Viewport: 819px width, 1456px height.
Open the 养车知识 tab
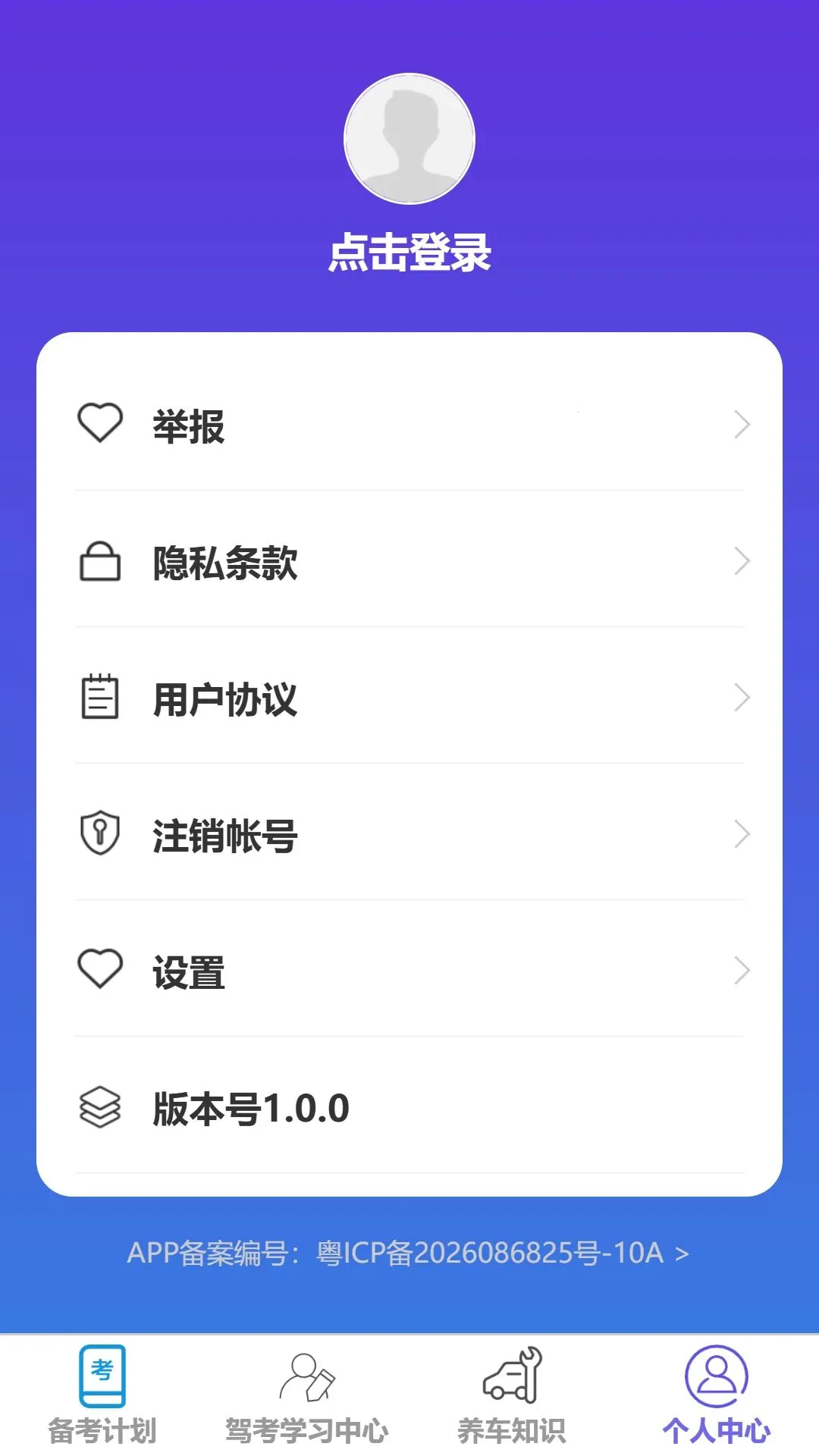coord(512,1395)
